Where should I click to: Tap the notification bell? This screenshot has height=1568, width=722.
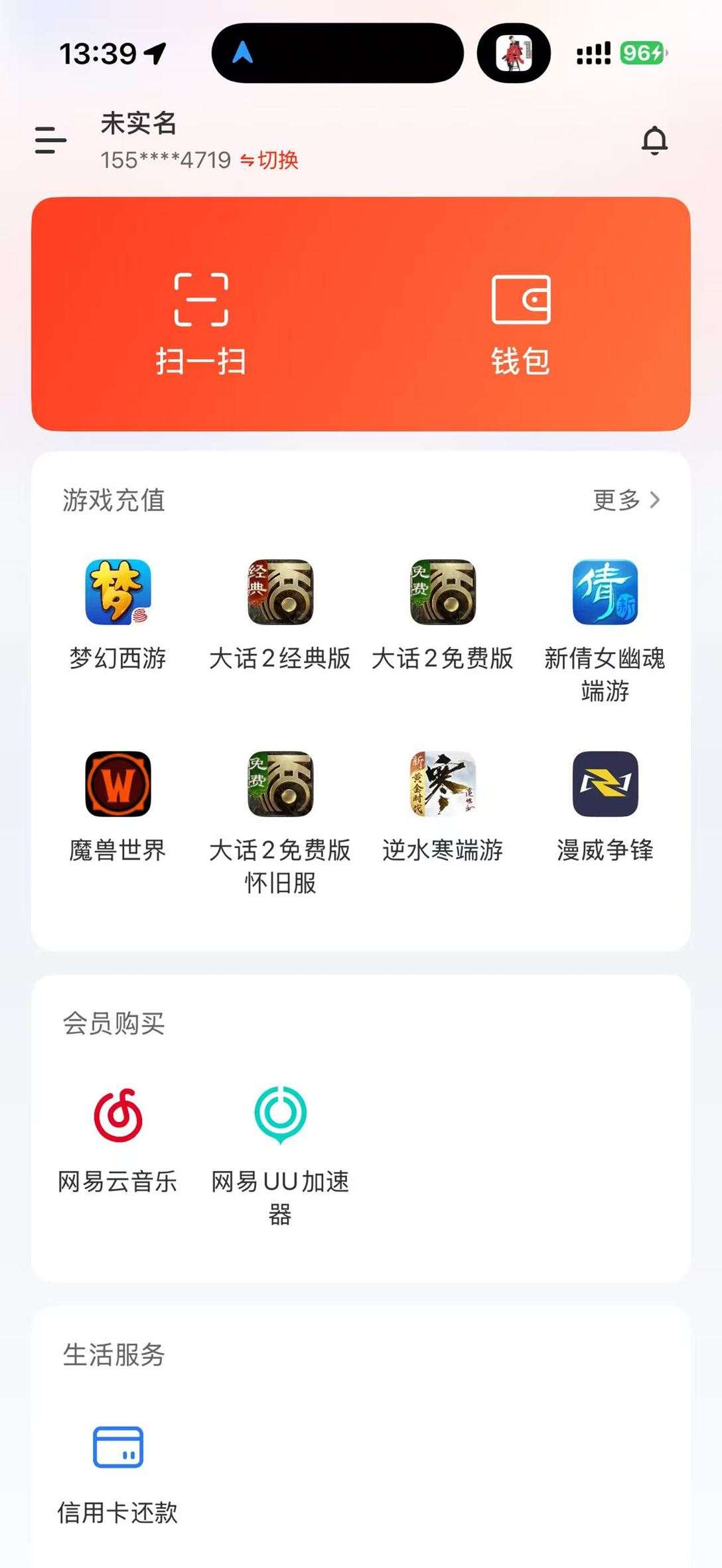(656, 141)
